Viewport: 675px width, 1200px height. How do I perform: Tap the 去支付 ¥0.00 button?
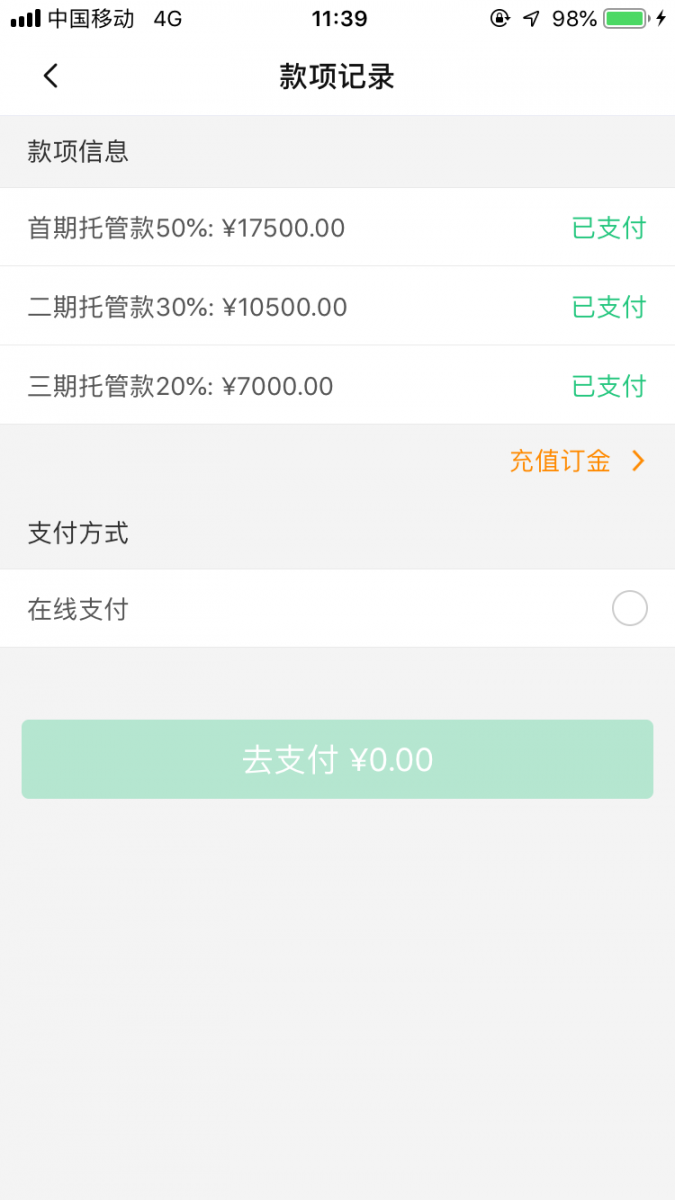[337, 759]
